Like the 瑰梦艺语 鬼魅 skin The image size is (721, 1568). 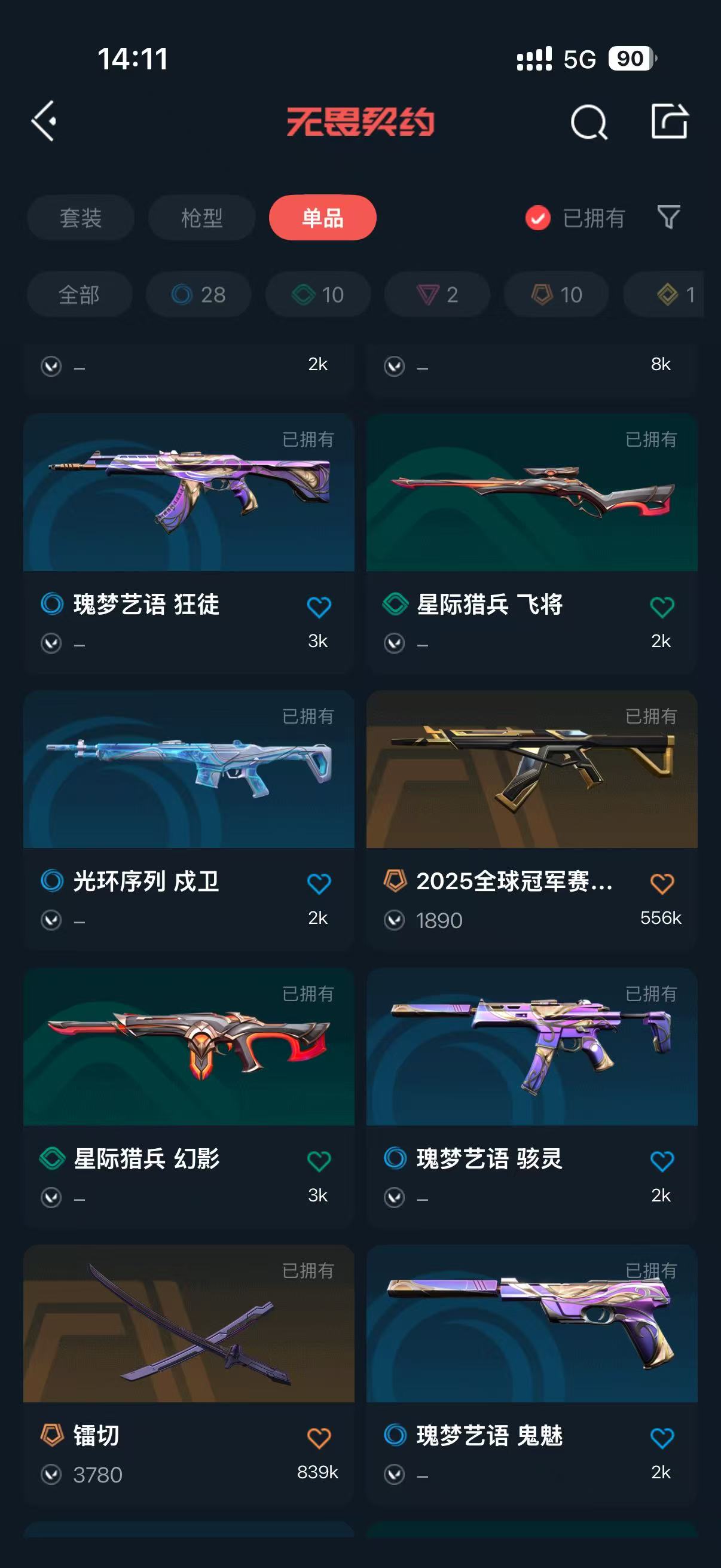click(x=662, y=1438)
